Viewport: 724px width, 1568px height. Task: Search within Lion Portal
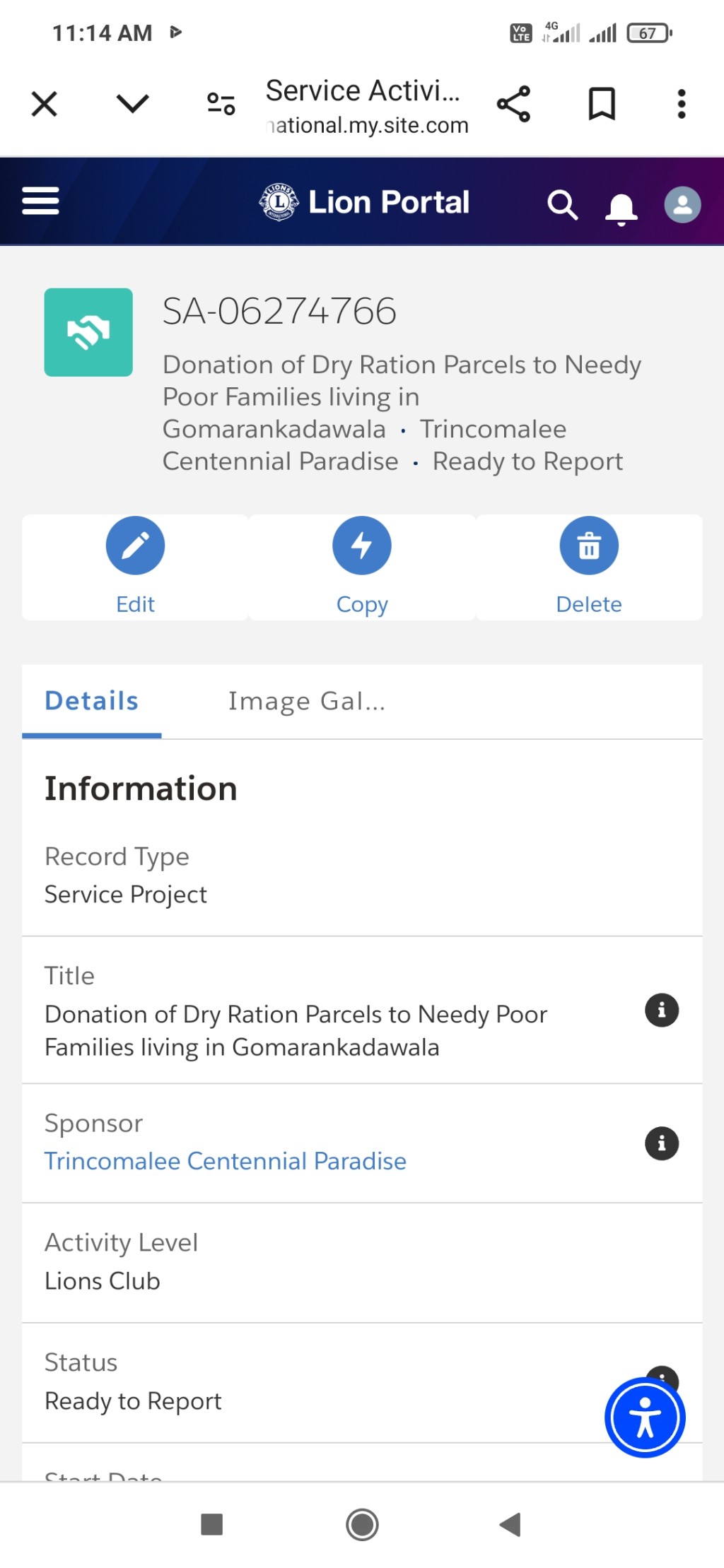tap(563, 205)
